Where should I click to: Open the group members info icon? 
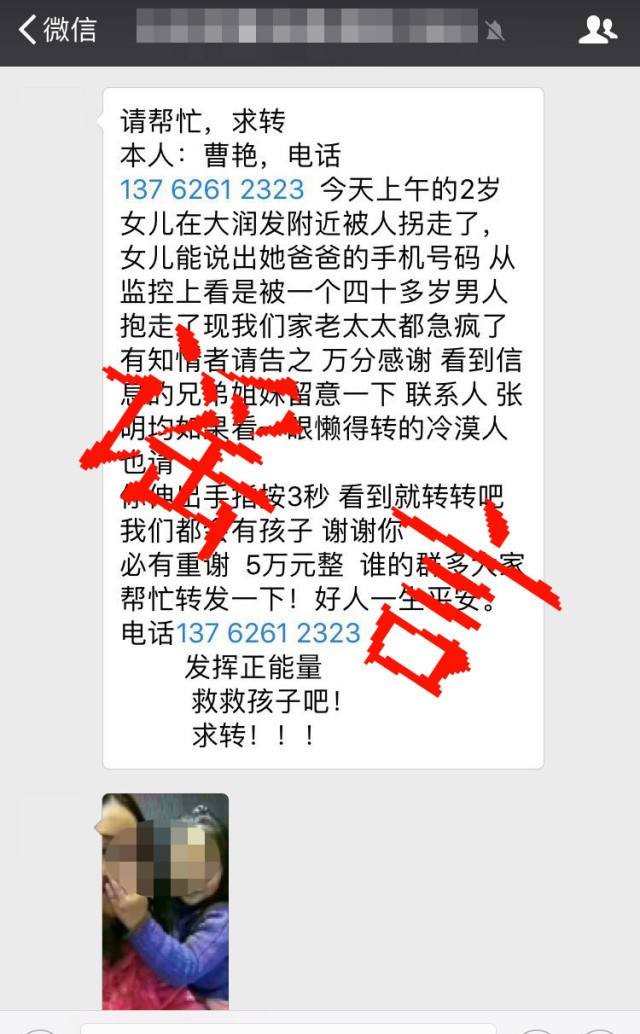pos(597,30)
